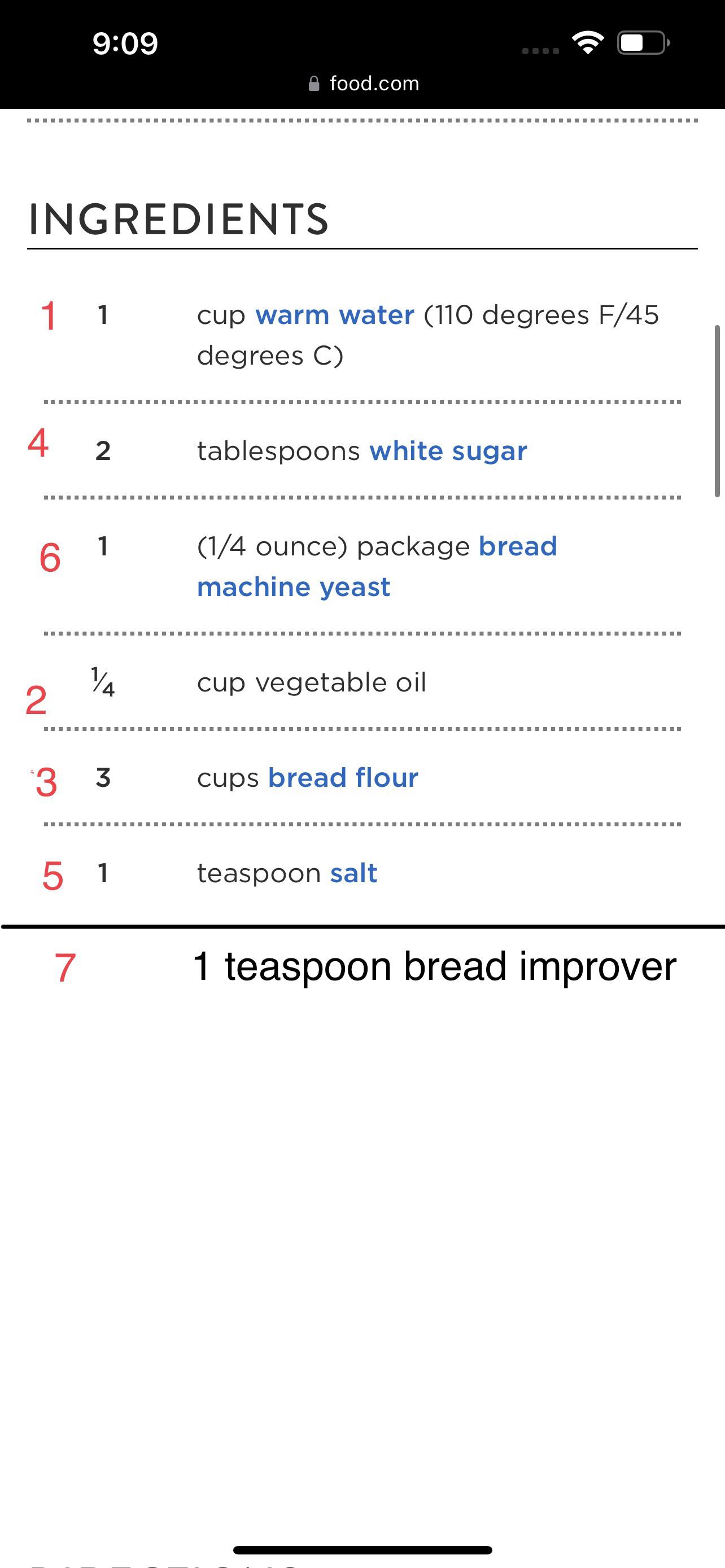Select the vegetable oil ingredient row
The width and height of the screenshot is (725, 1568).
pos(312,682)
